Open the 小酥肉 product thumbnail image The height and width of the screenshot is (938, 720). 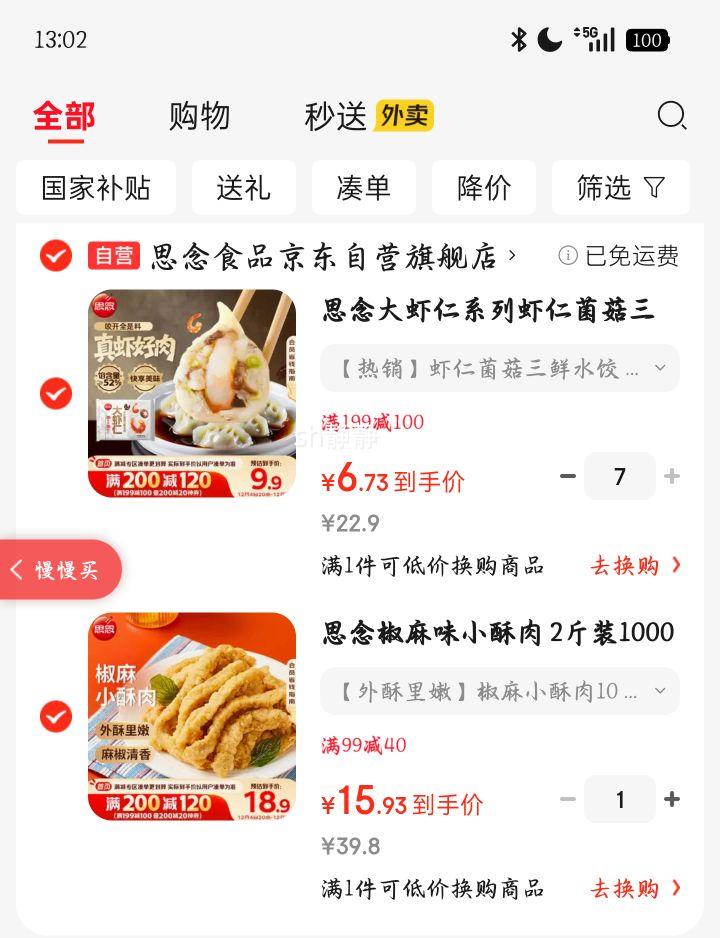[x=192, y=716]
